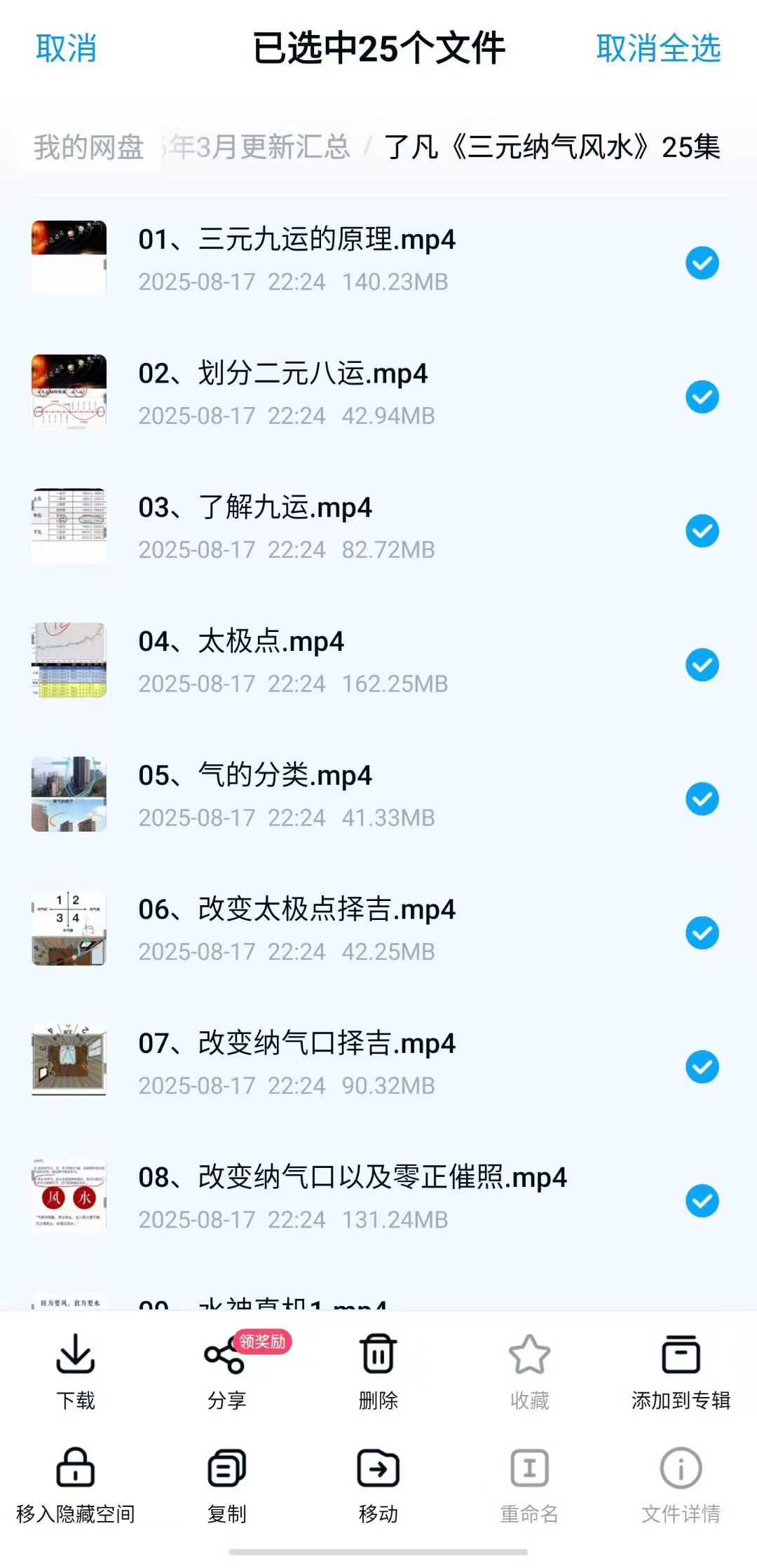The width and height of the screenshot is (757, 1568).
Task: Untick 06、改变太极点择吉.mp4 checkbox
Action: coord(702,933)
